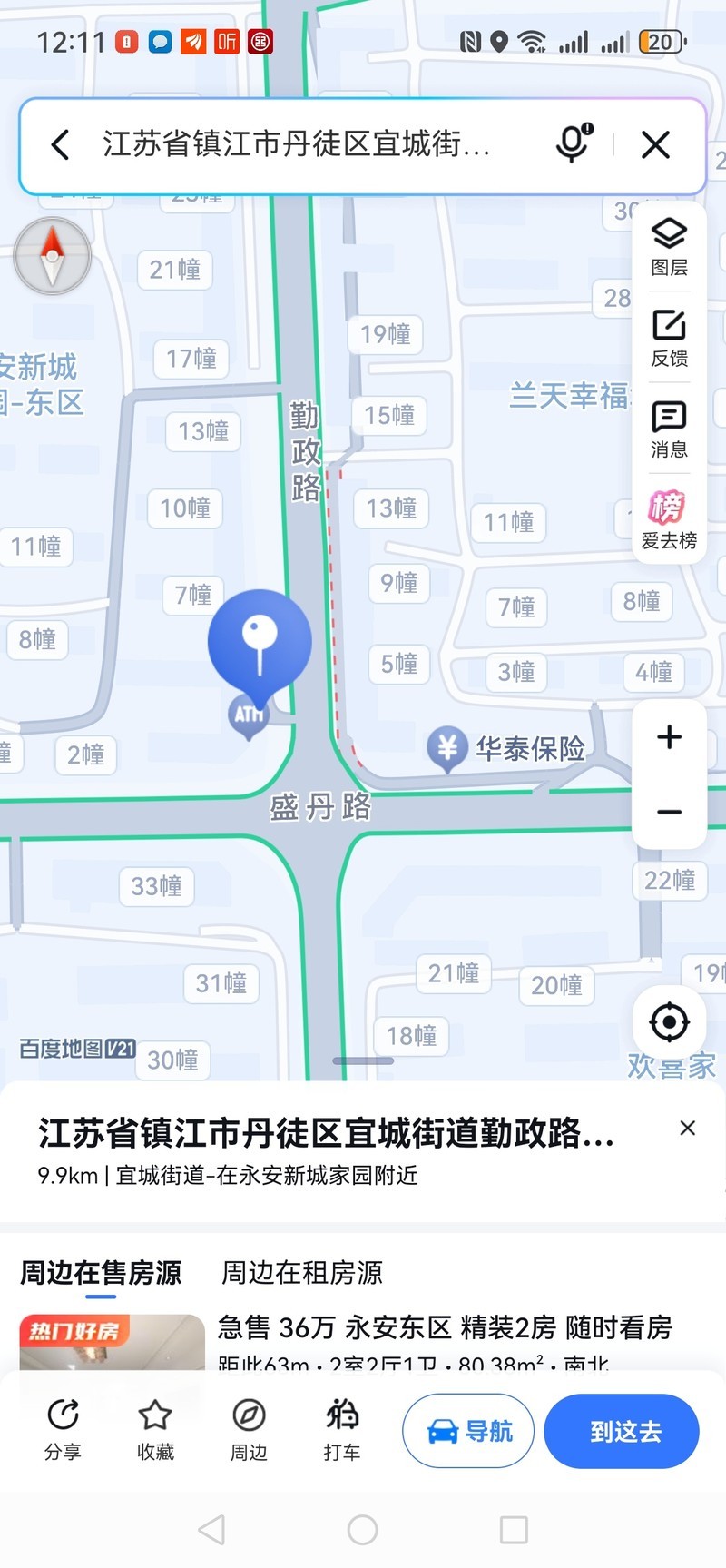Open 反馈 feedback

pyautogui.click(x=669, y=338)
